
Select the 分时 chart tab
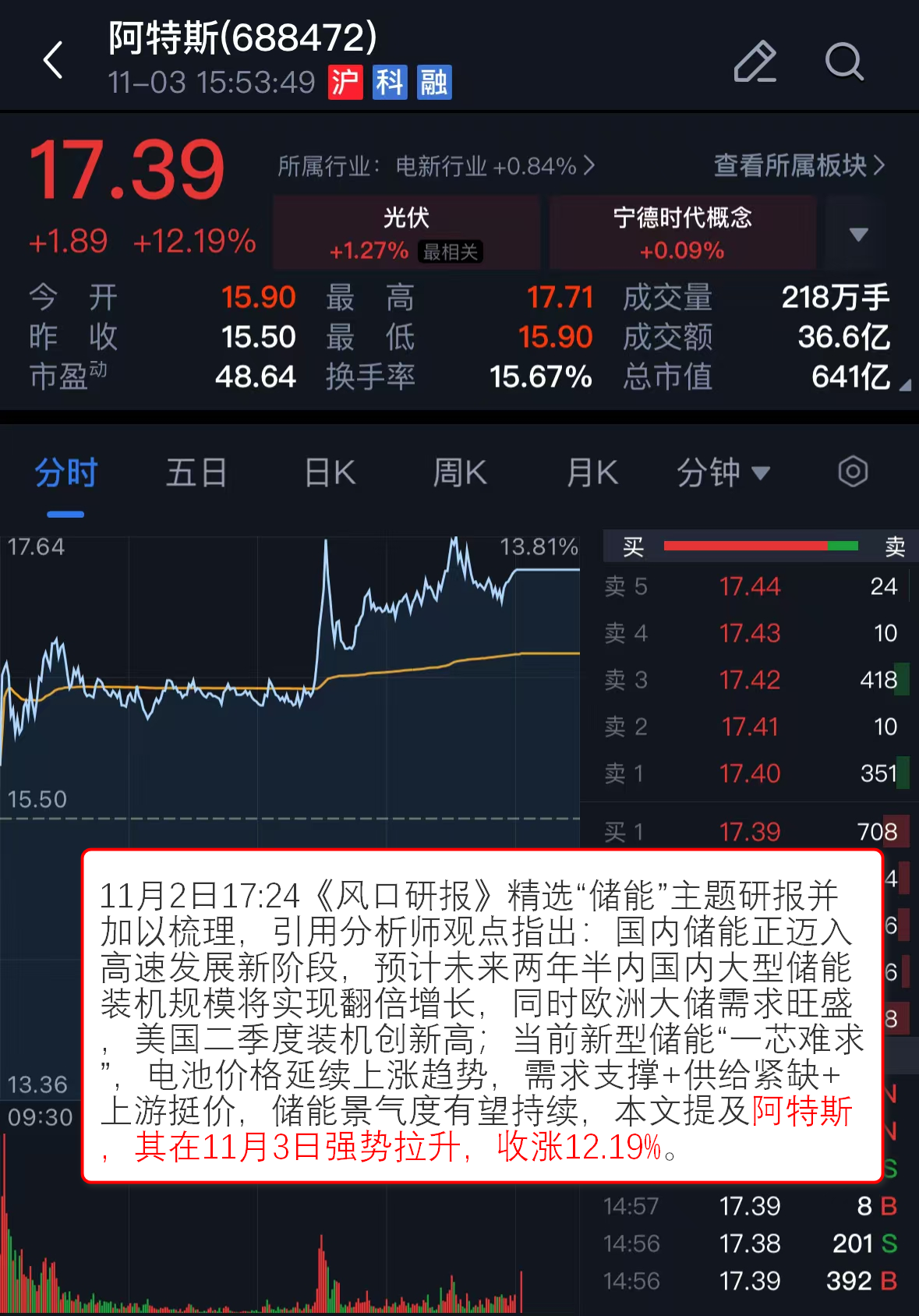[x=66, y=473]
